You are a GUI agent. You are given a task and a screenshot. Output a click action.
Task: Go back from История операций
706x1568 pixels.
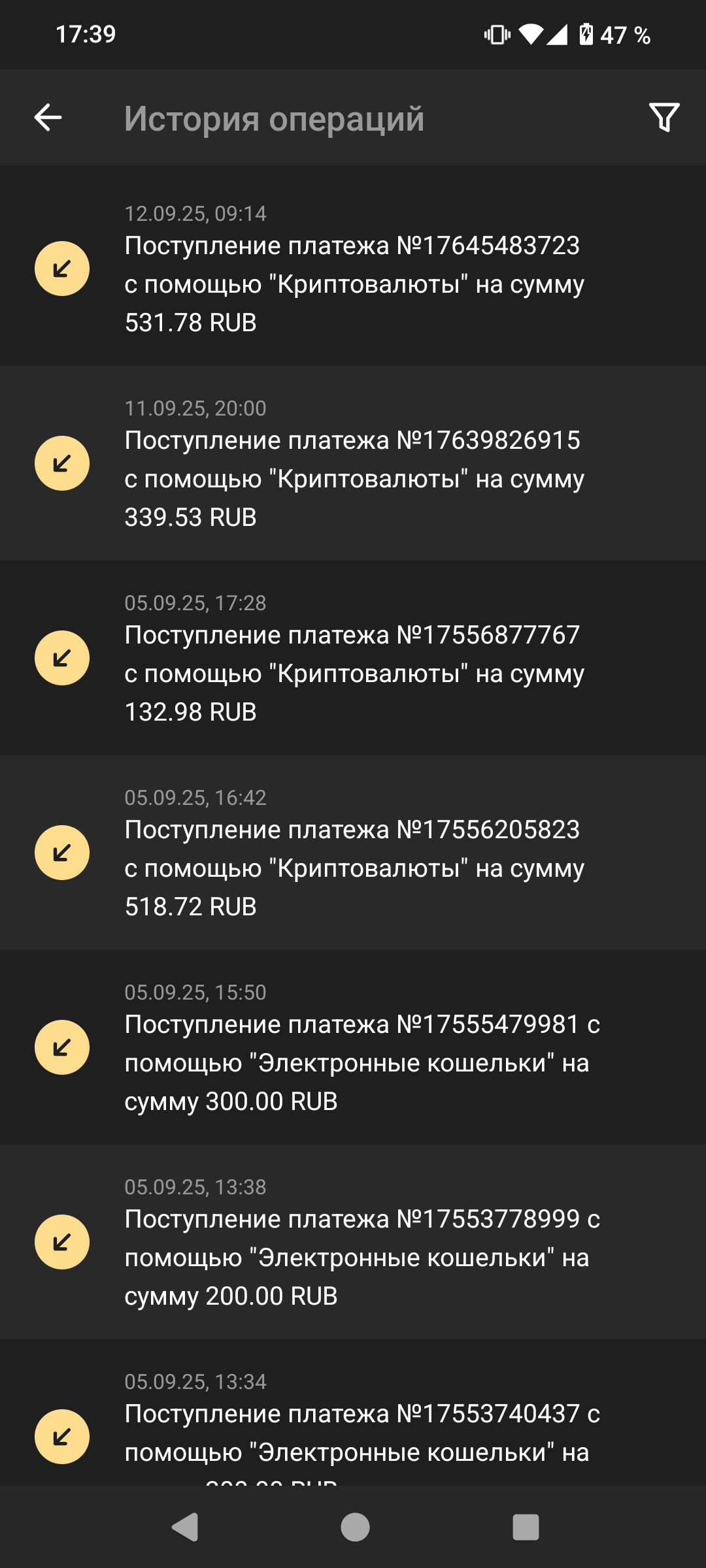point(48,118)
